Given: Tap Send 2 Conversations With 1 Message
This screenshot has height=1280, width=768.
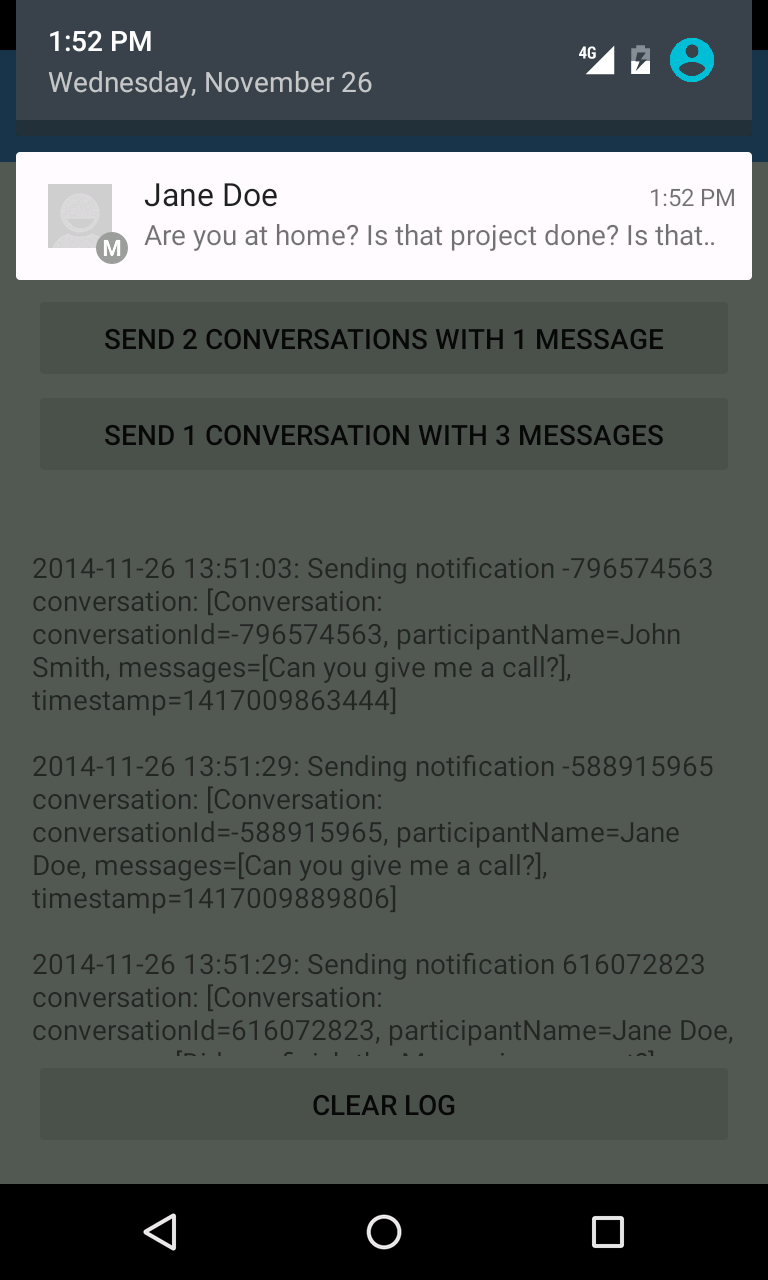Looking at the screenshot, I should coord(384,339).
